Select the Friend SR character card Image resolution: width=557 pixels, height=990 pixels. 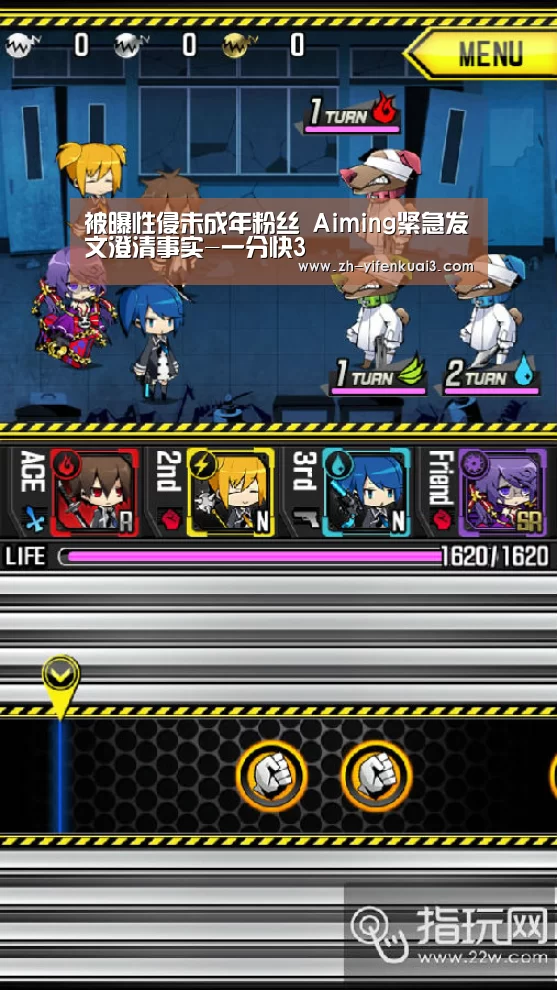[502, 492]
